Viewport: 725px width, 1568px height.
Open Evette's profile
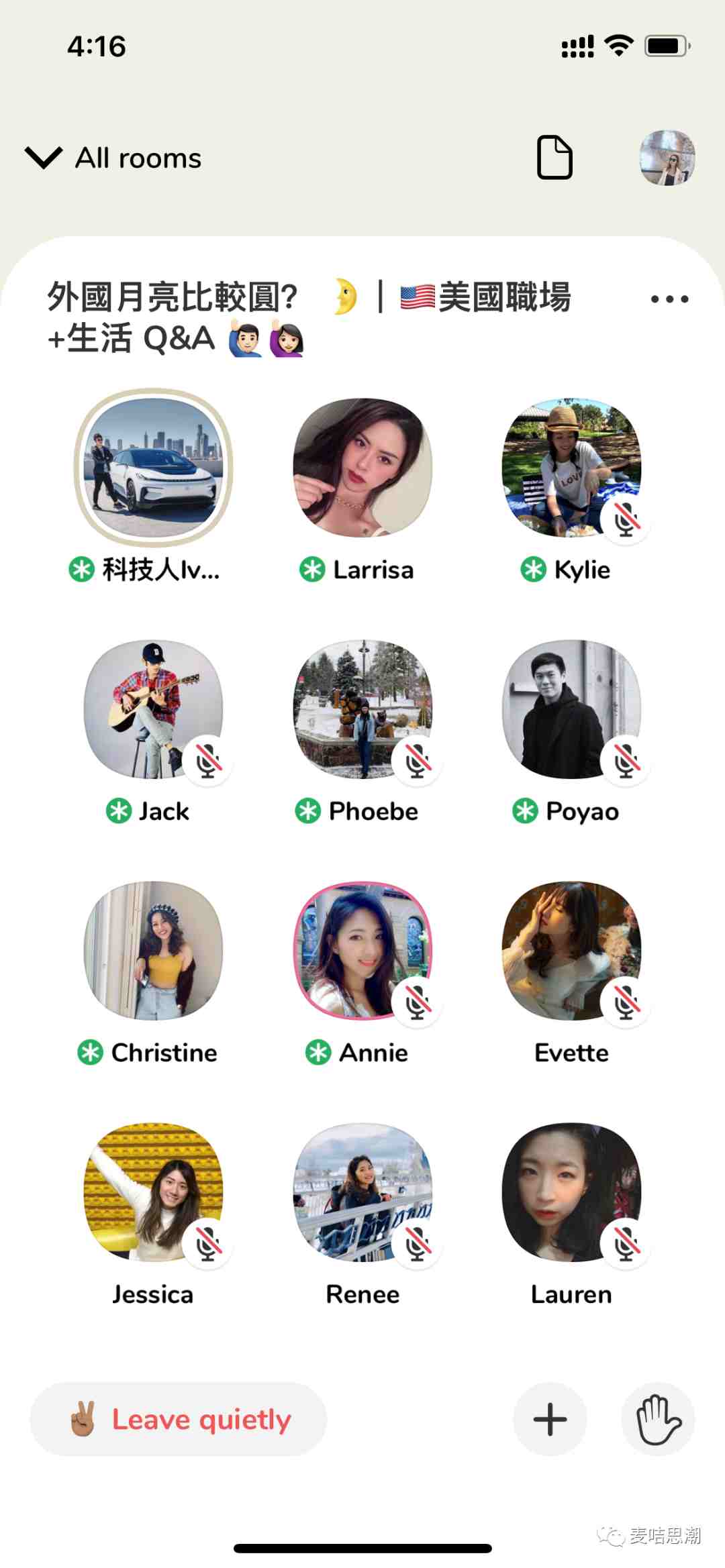571,951
